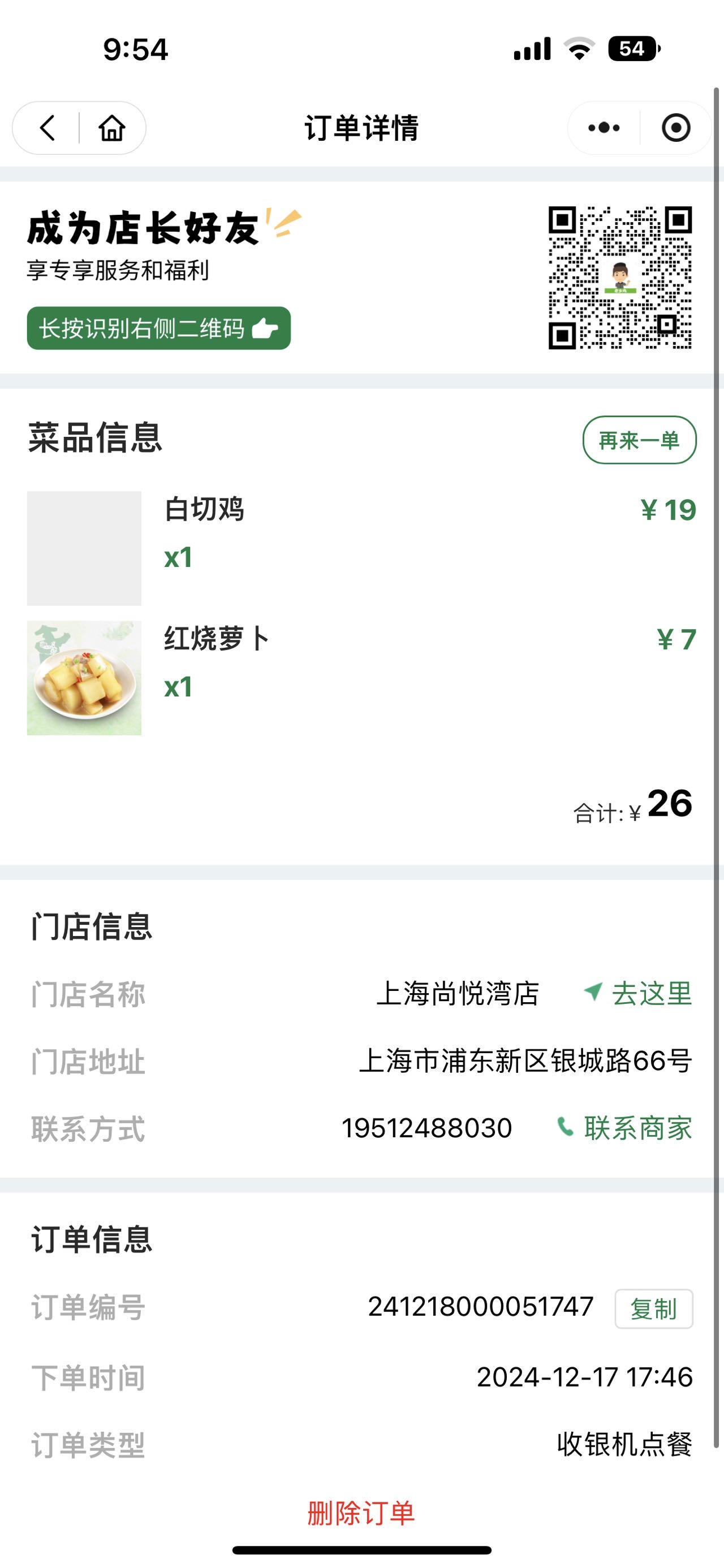Tap 去这里 to navigate to store
The height and width of the screenshot is (1568, 724).
637,993
